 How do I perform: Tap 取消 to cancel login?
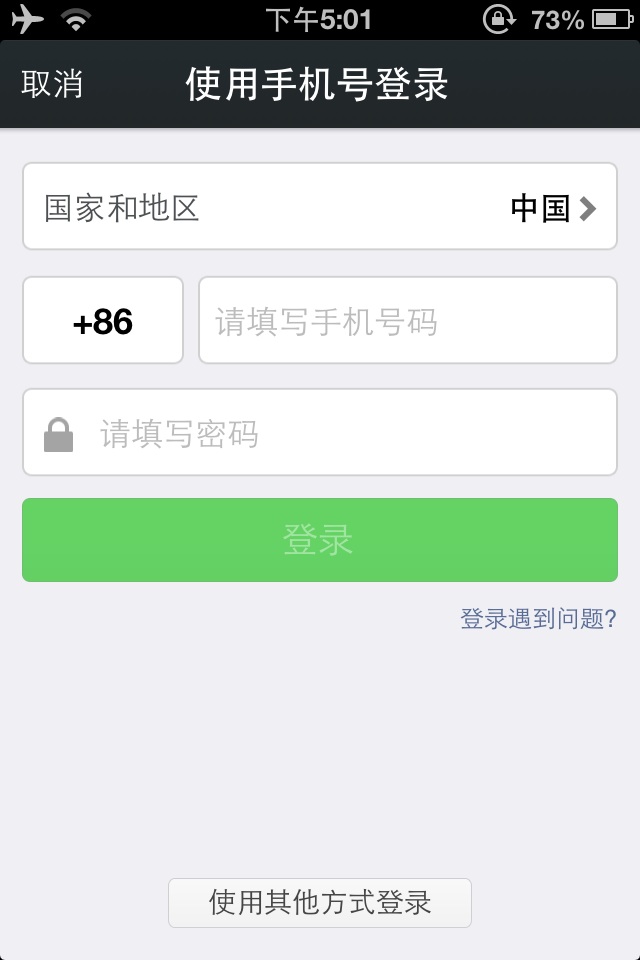[x=52, y=85]
